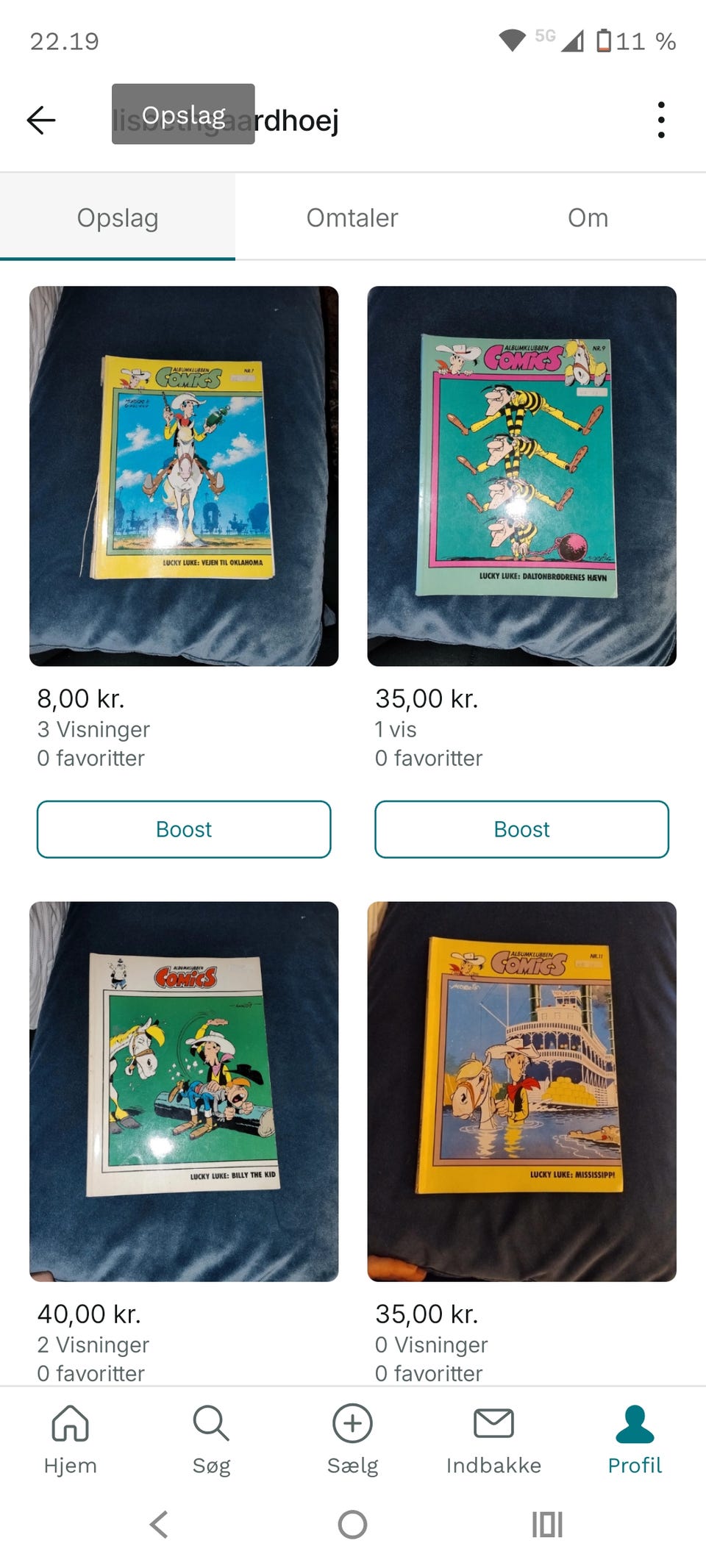The width and height of the screenshot is (706, 1568).
Task: Switch to the Omtaler tab
Action: 352,218
